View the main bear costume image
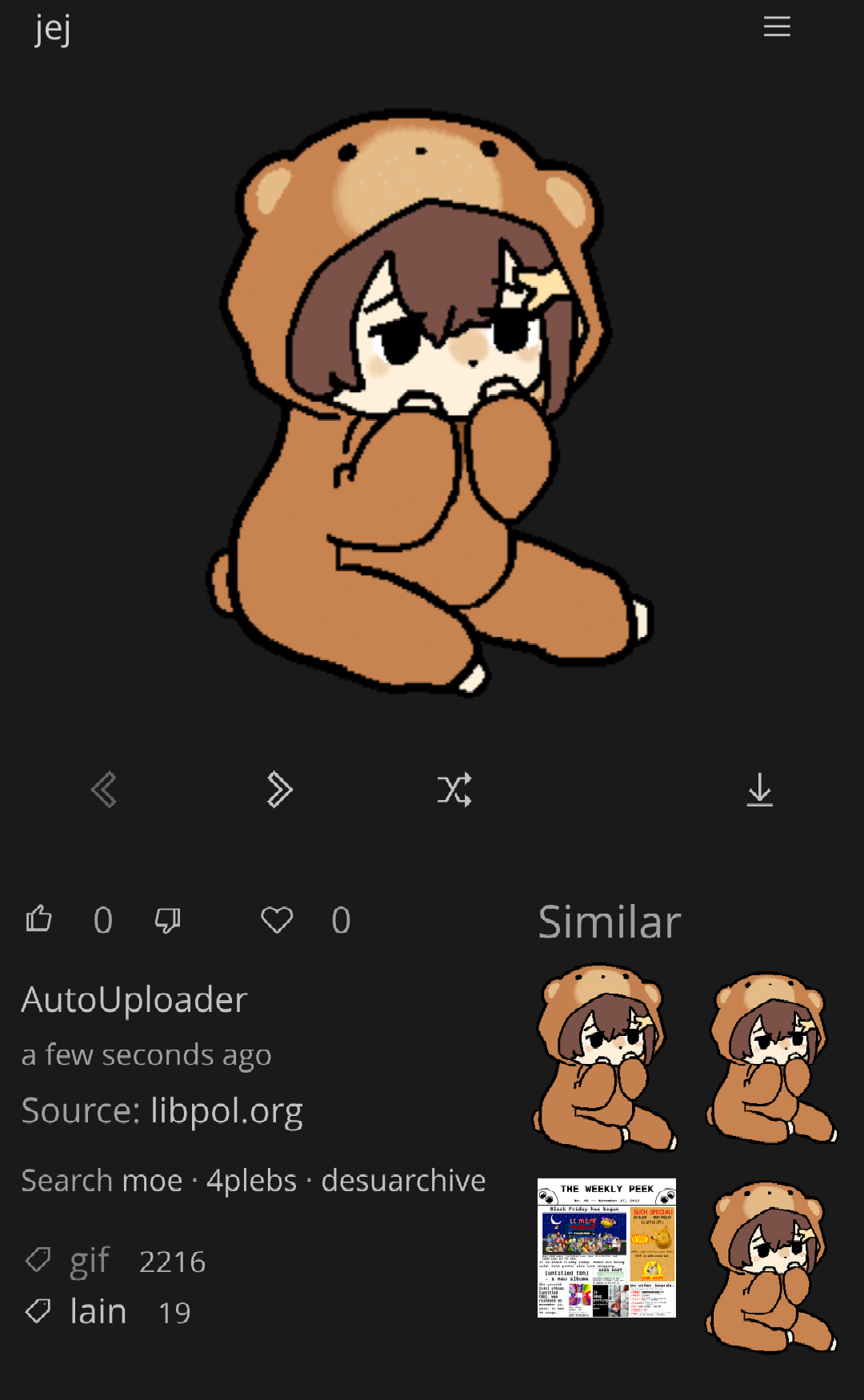 click(x=430, y=400)
